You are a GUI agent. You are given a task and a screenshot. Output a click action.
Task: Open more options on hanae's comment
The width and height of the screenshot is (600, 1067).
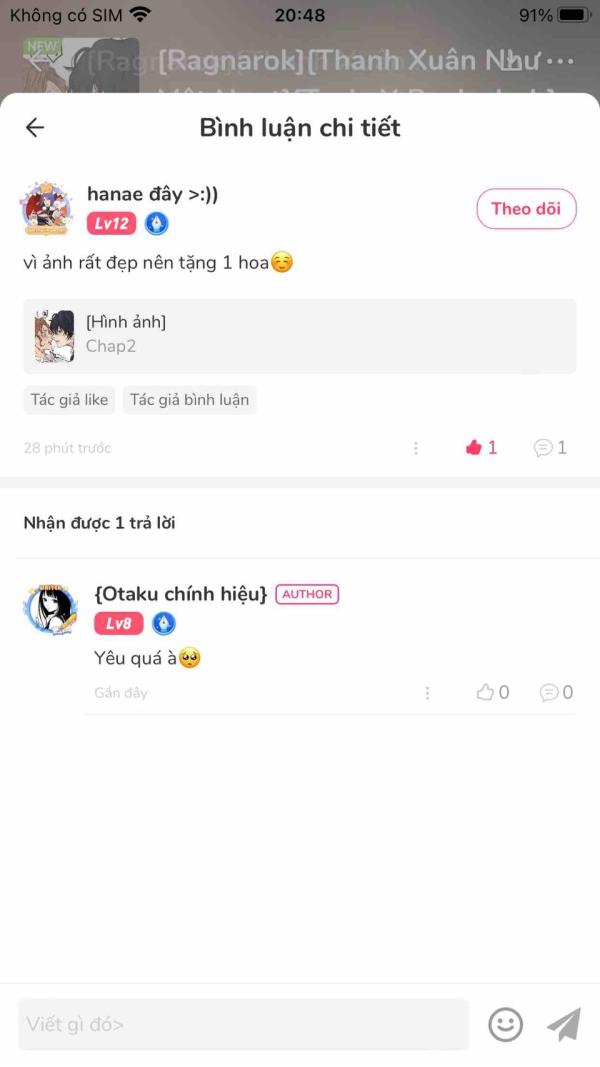[x=416, y=448]
